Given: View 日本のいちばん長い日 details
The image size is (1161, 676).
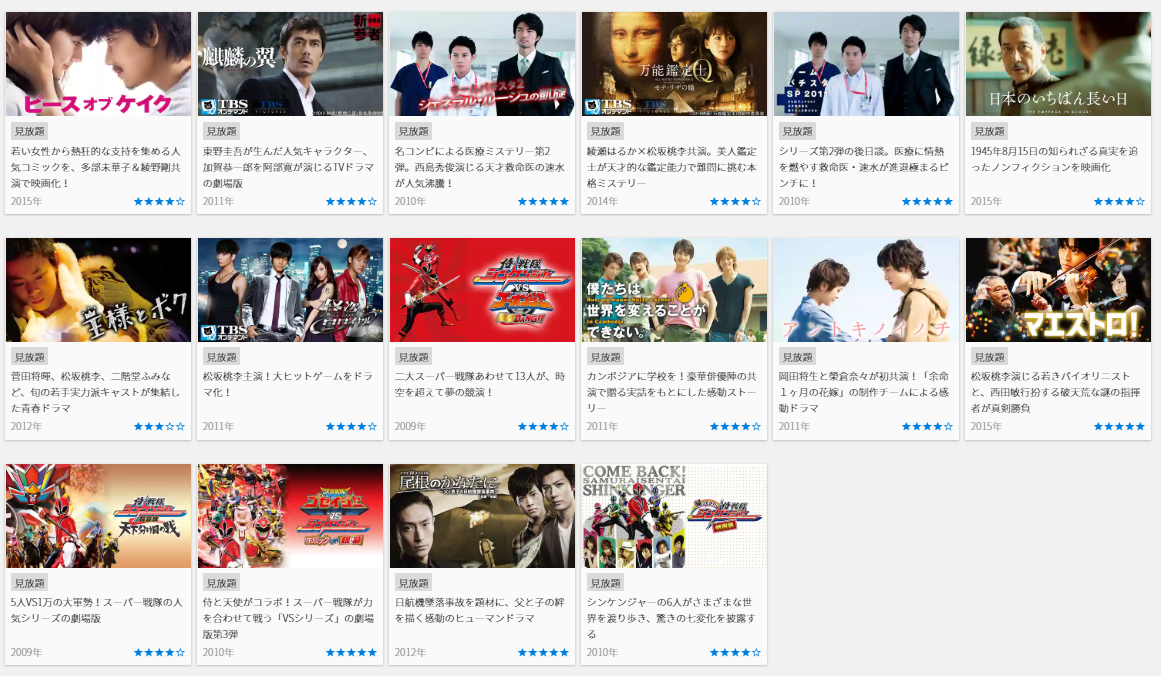Looking at the screenshot, I should pos(1058,64).
